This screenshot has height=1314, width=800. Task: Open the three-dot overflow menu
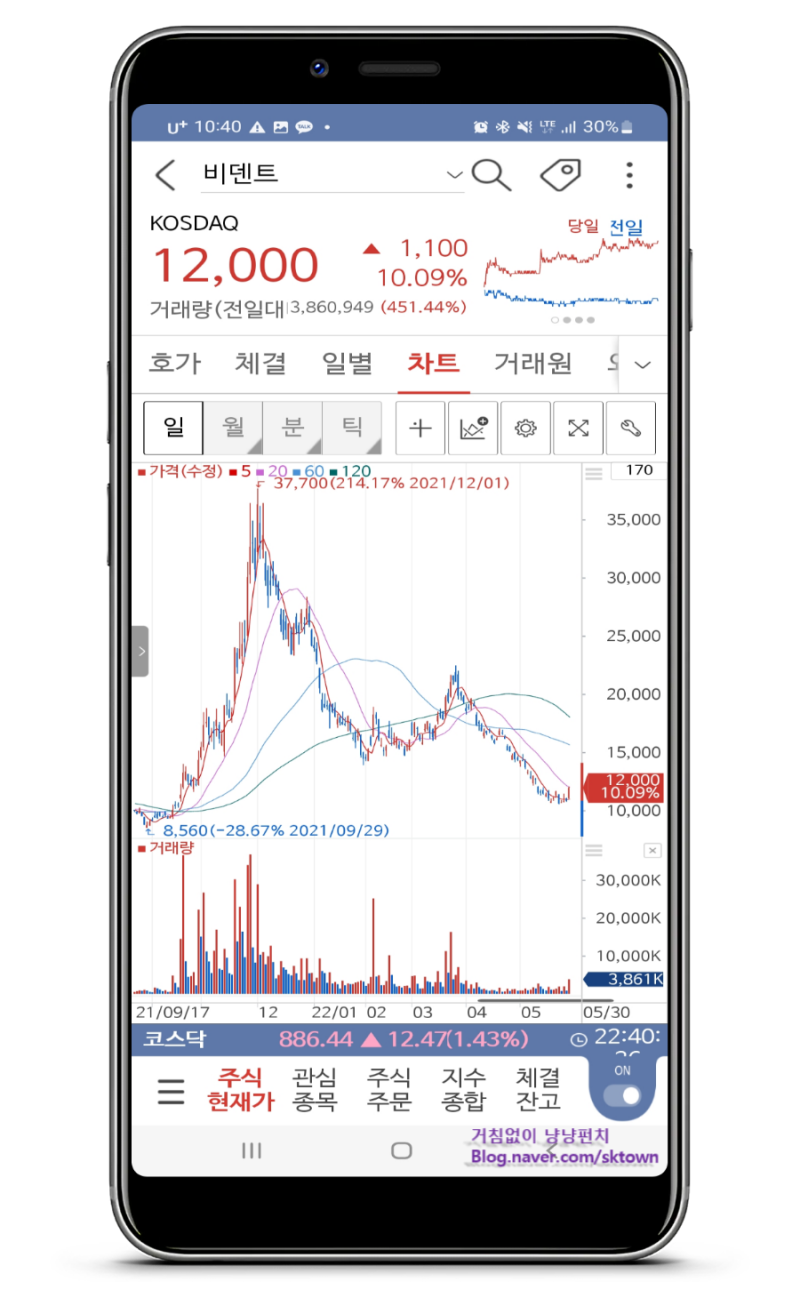click(629, 175)
